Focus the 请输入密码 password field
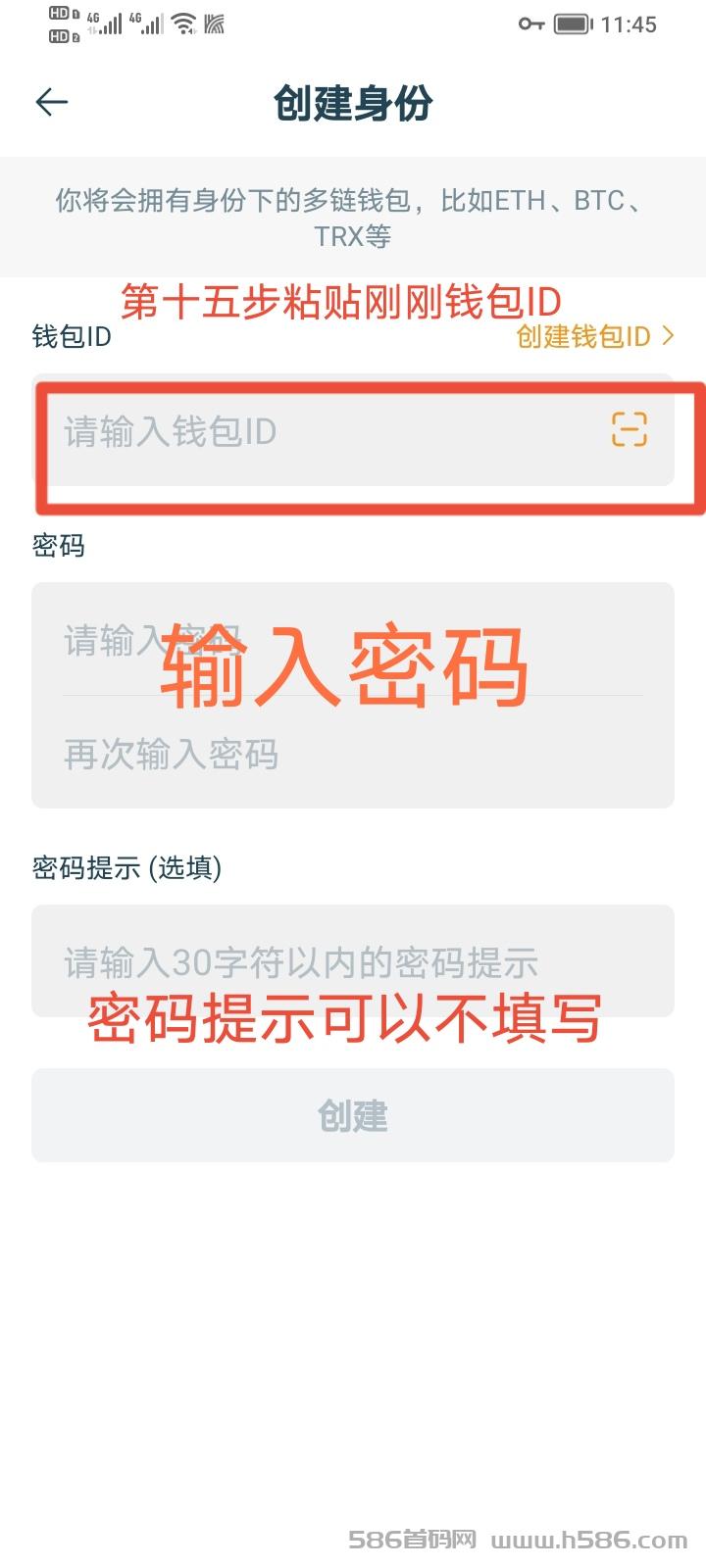 (x=353, y=639)
